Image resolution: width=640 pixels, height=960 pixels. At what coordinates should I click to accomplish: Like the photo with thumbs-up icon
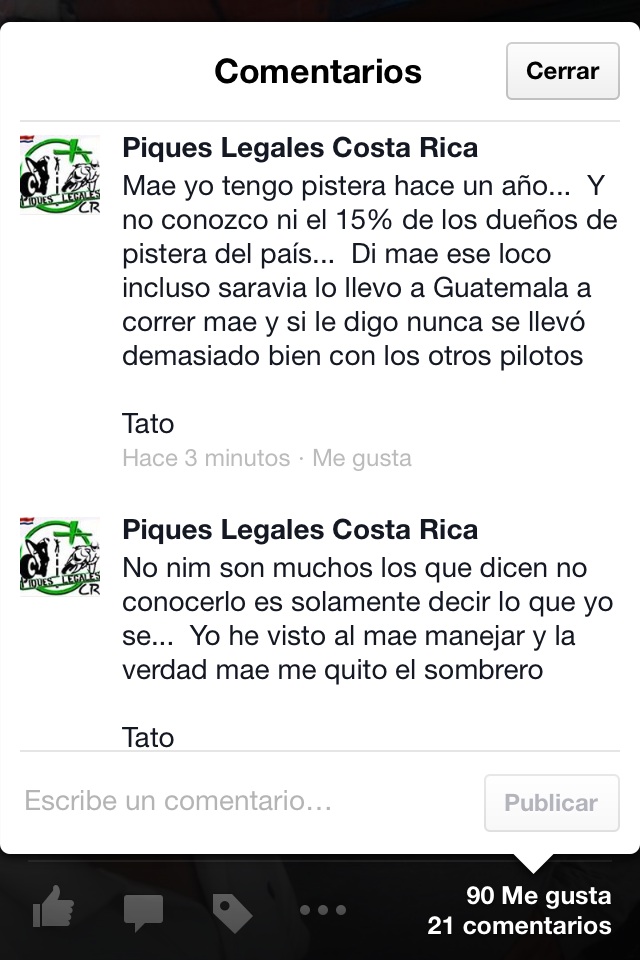point(53,910)
